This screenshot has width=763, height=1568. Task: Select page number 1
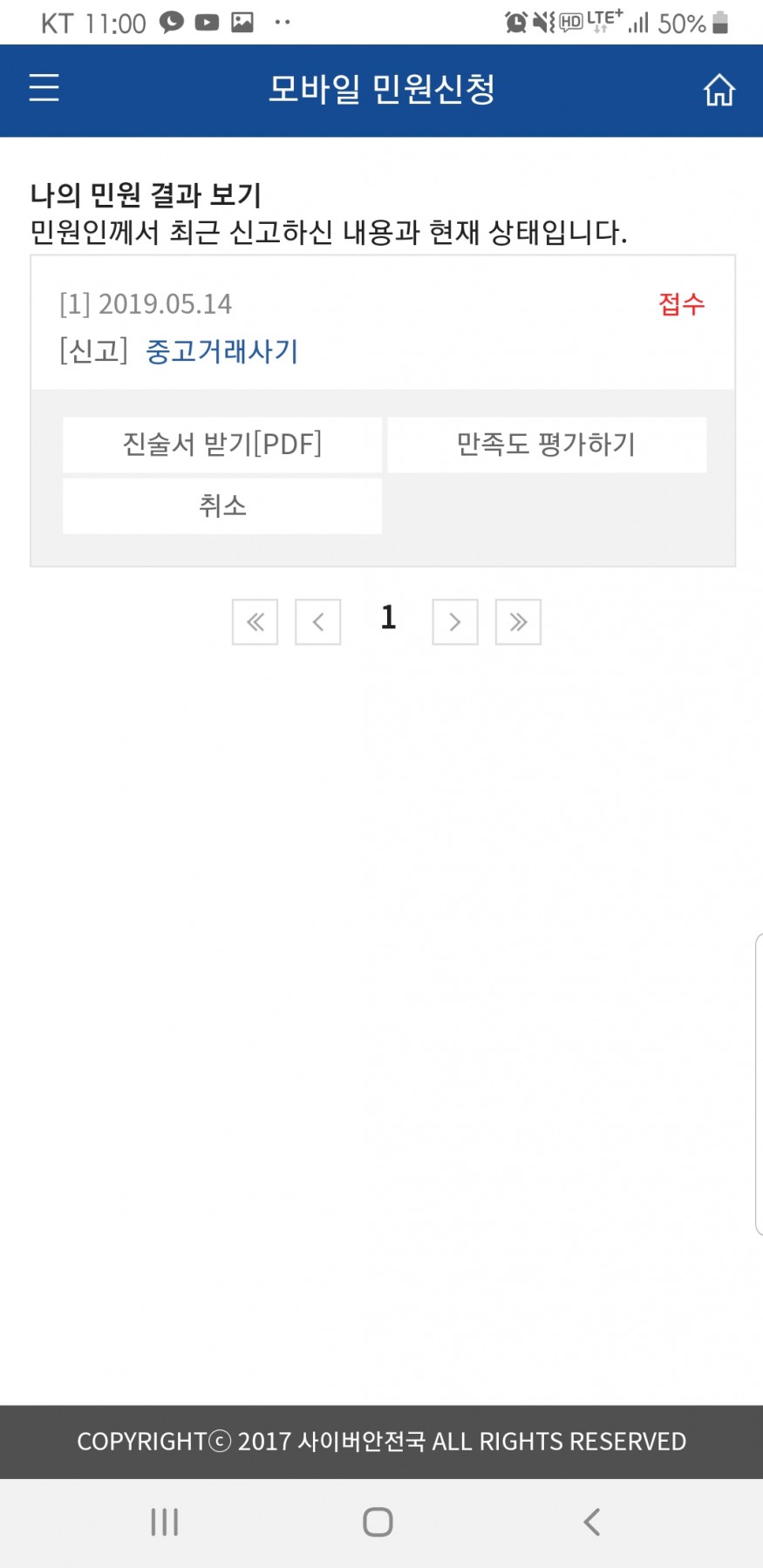[388, 618]
